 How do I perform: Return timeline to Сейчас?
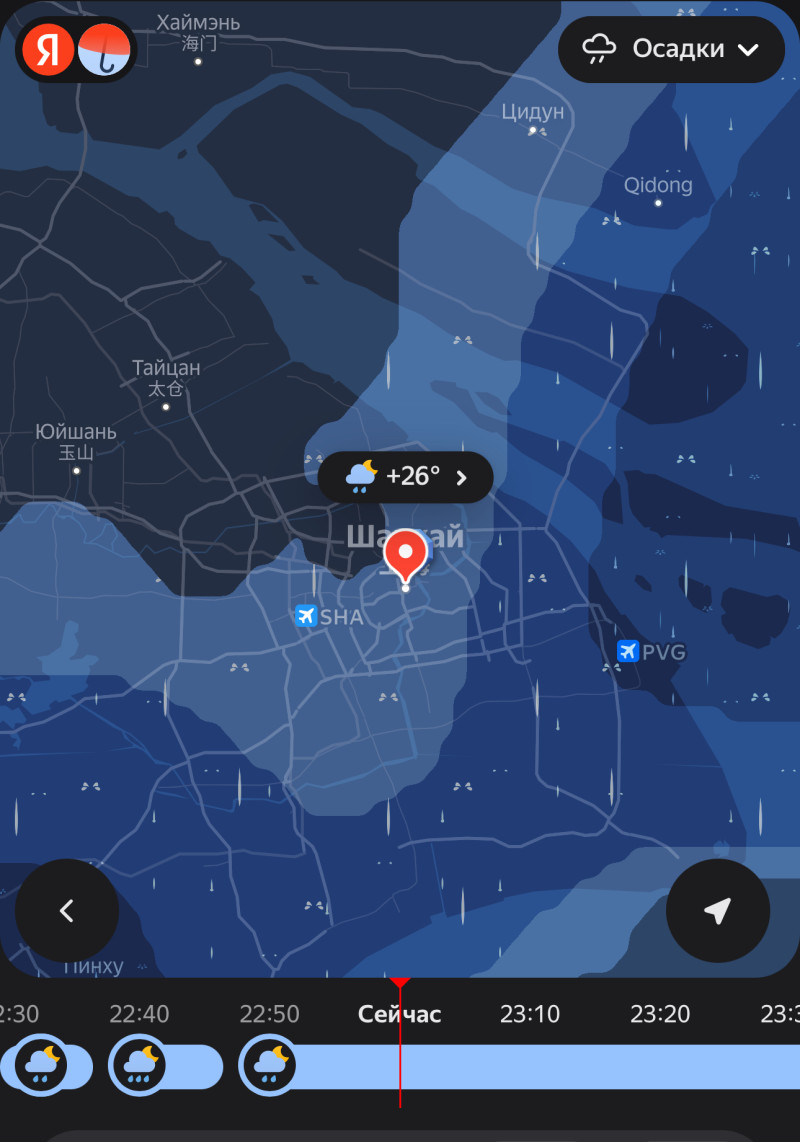pos(400,1015)
